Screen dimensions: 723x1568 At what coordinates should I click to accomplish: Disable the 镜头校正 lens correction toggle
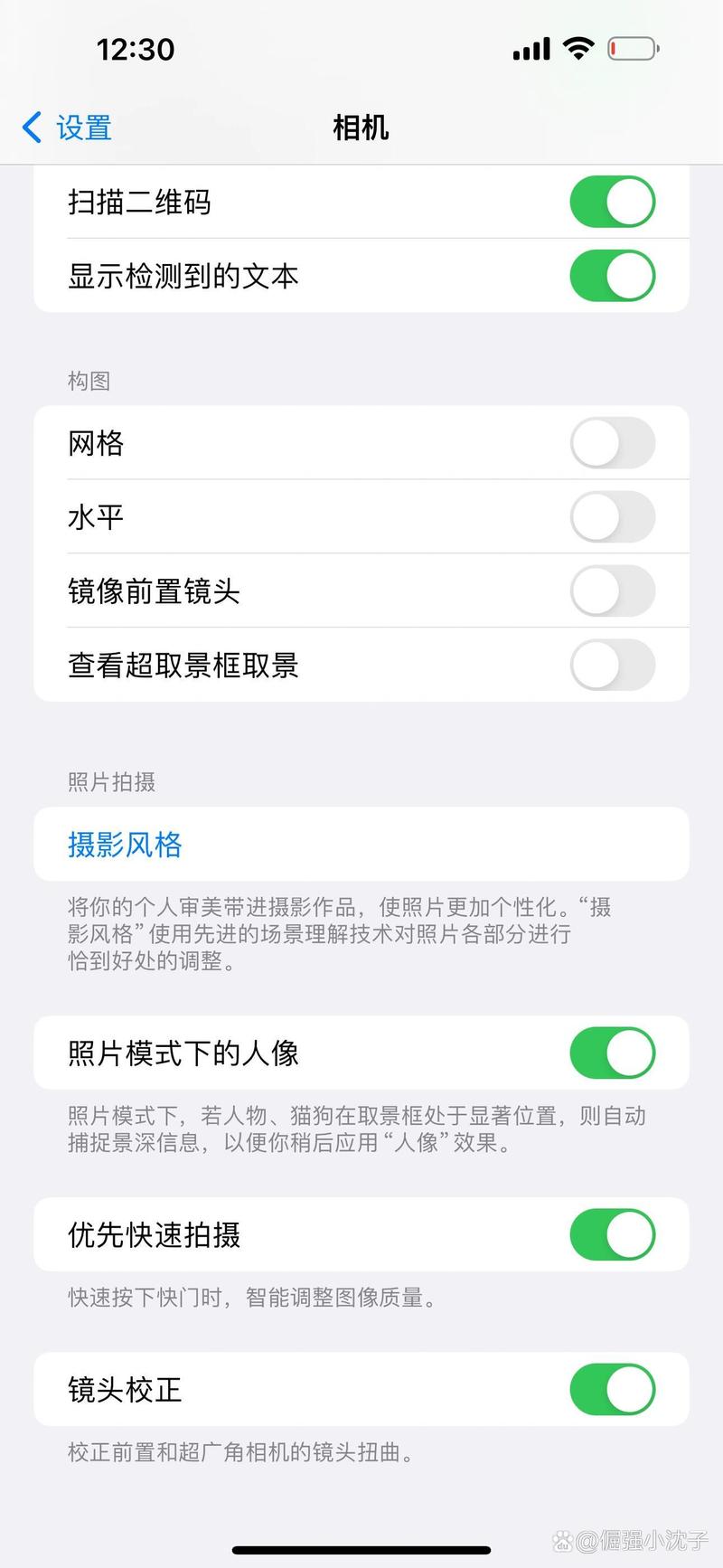pyautogui.click(x=613, y=1390)
